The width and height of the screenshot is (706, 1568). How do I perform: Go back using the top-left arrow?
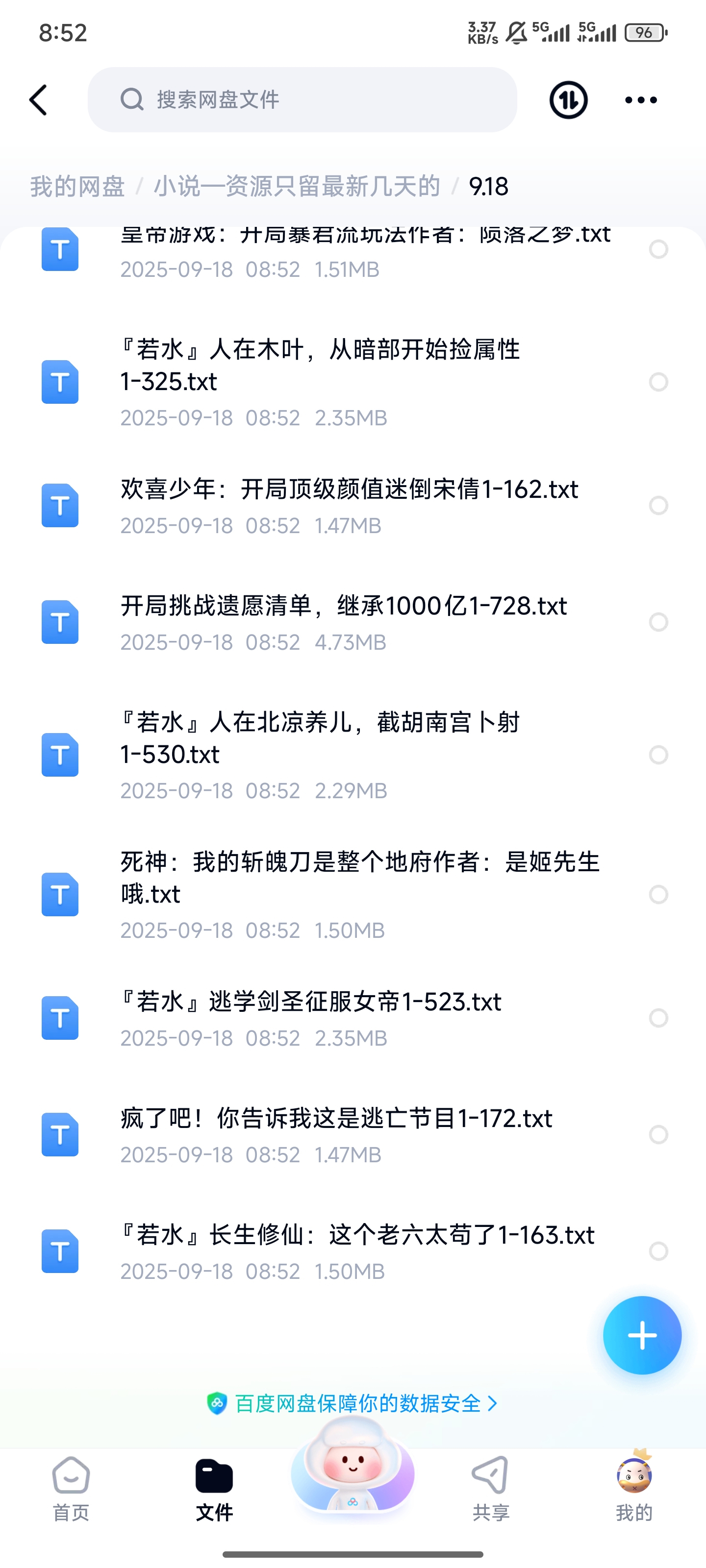click(x=38, y=100)
